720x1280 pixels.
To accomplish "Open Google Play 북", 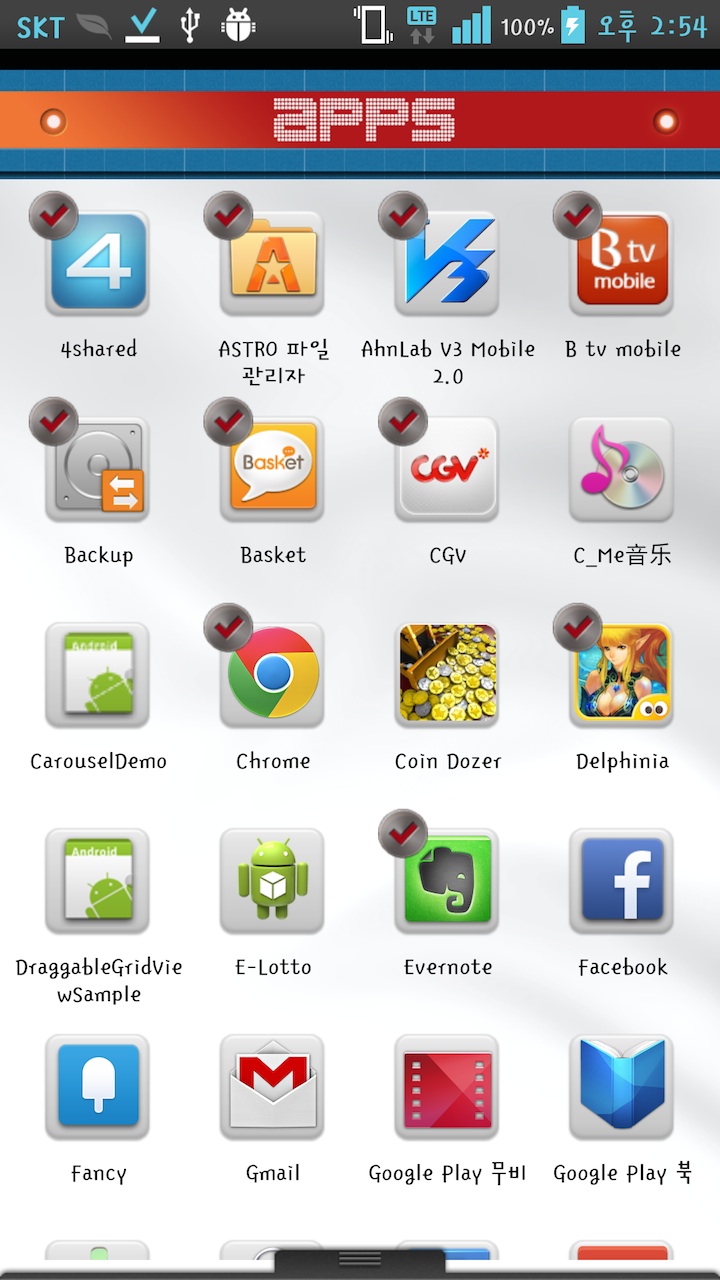I will coord(621,1087).
